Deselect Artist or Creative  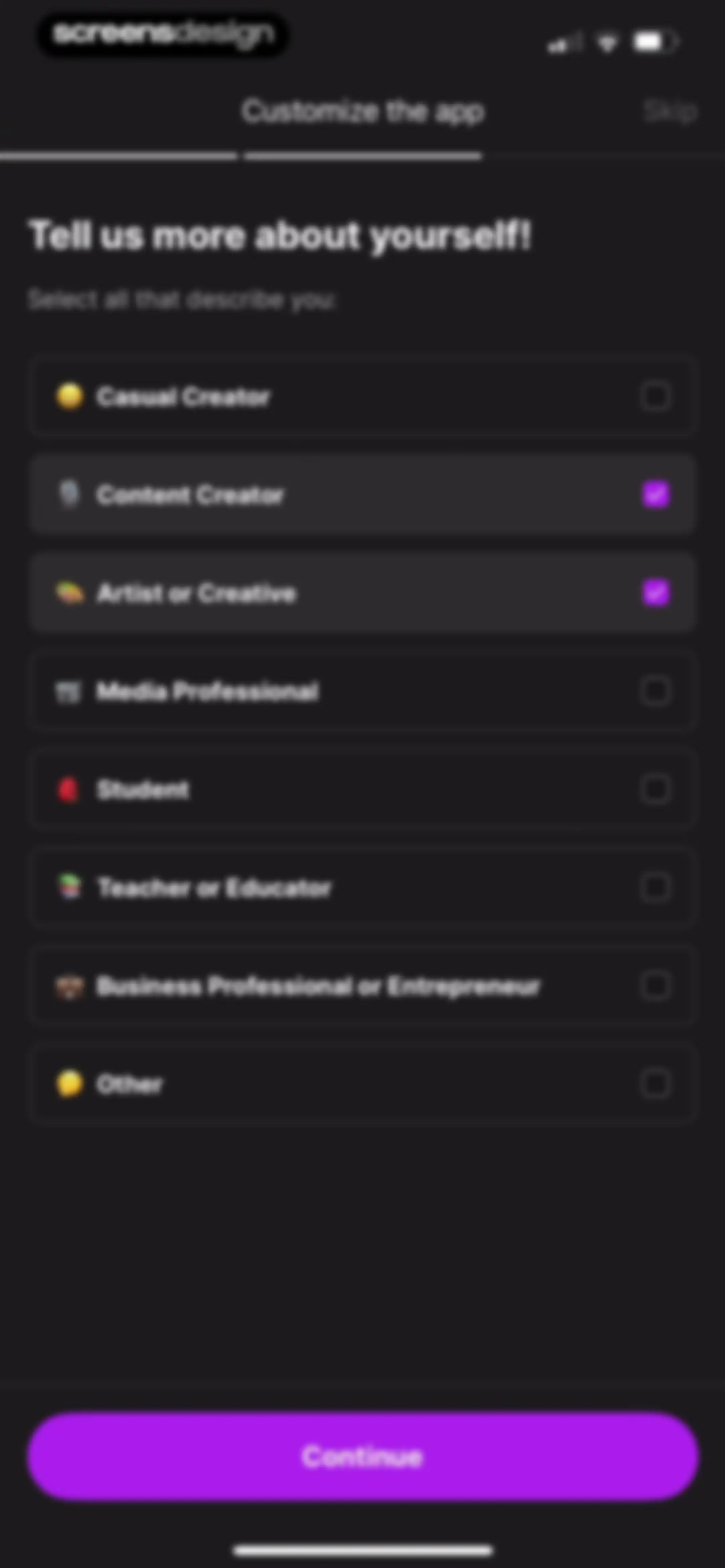click(x=362, y=593)
